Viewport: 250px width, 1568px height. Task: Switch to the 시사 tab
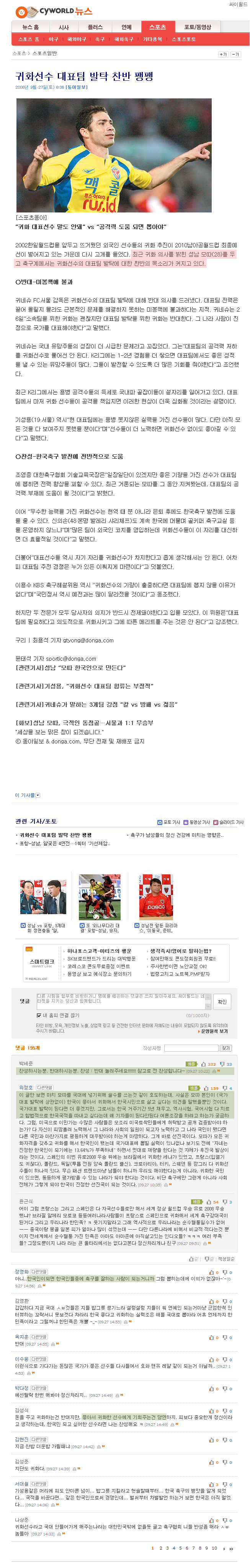tap(63, 27)
